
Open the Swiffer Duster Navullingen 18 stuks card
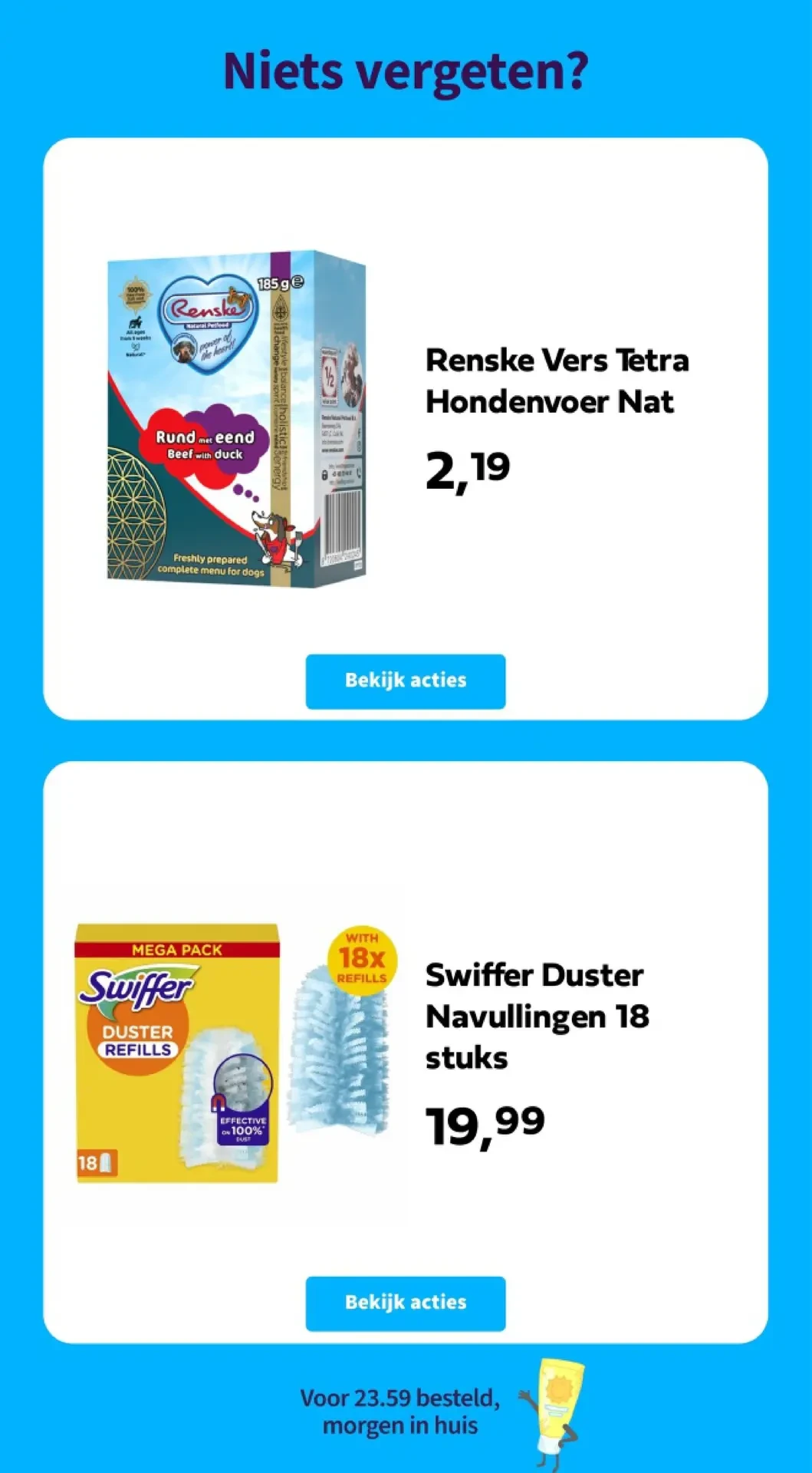[x=537, y=1016]
